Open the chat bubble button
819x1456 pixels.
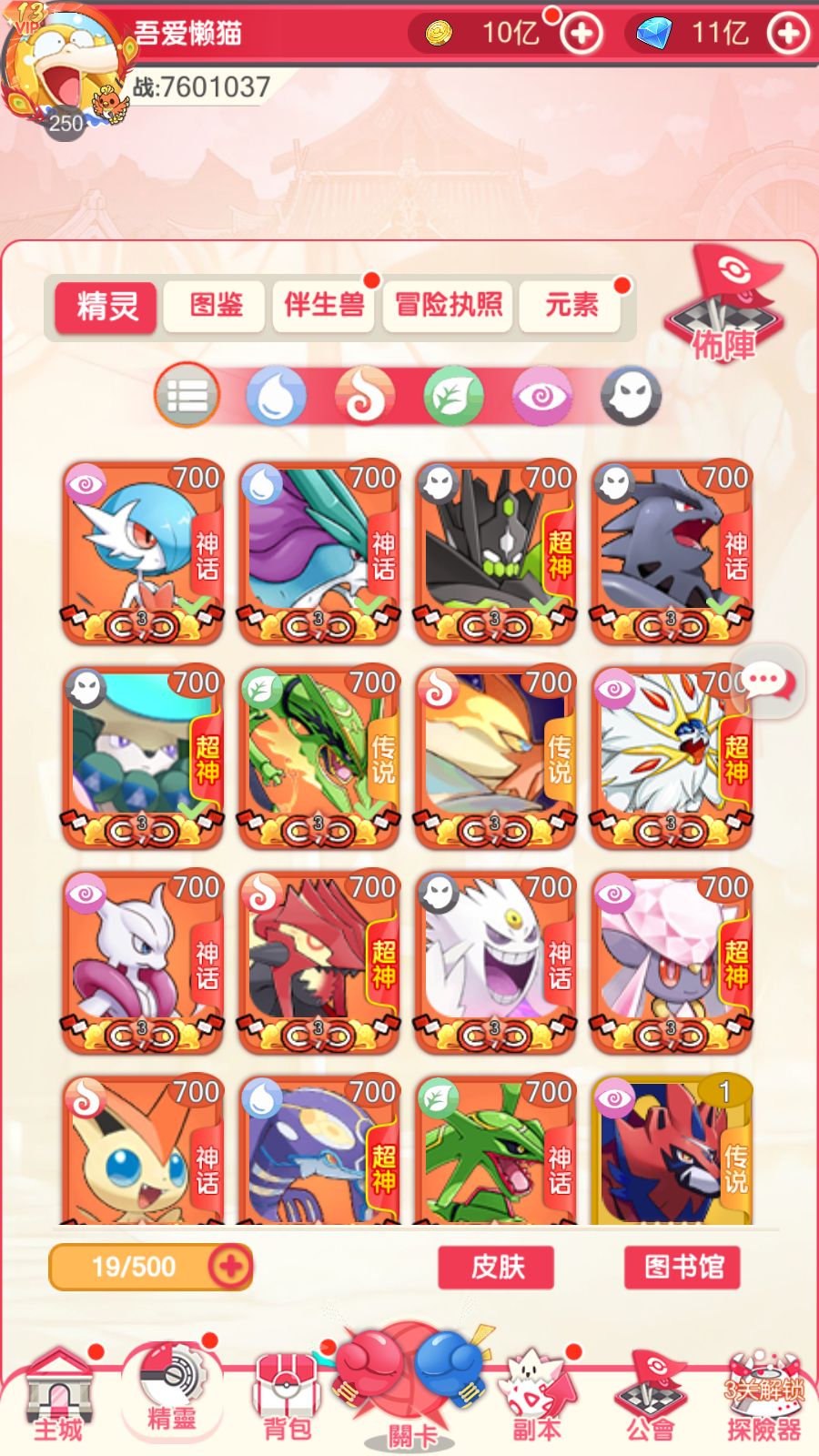[765, 681]
